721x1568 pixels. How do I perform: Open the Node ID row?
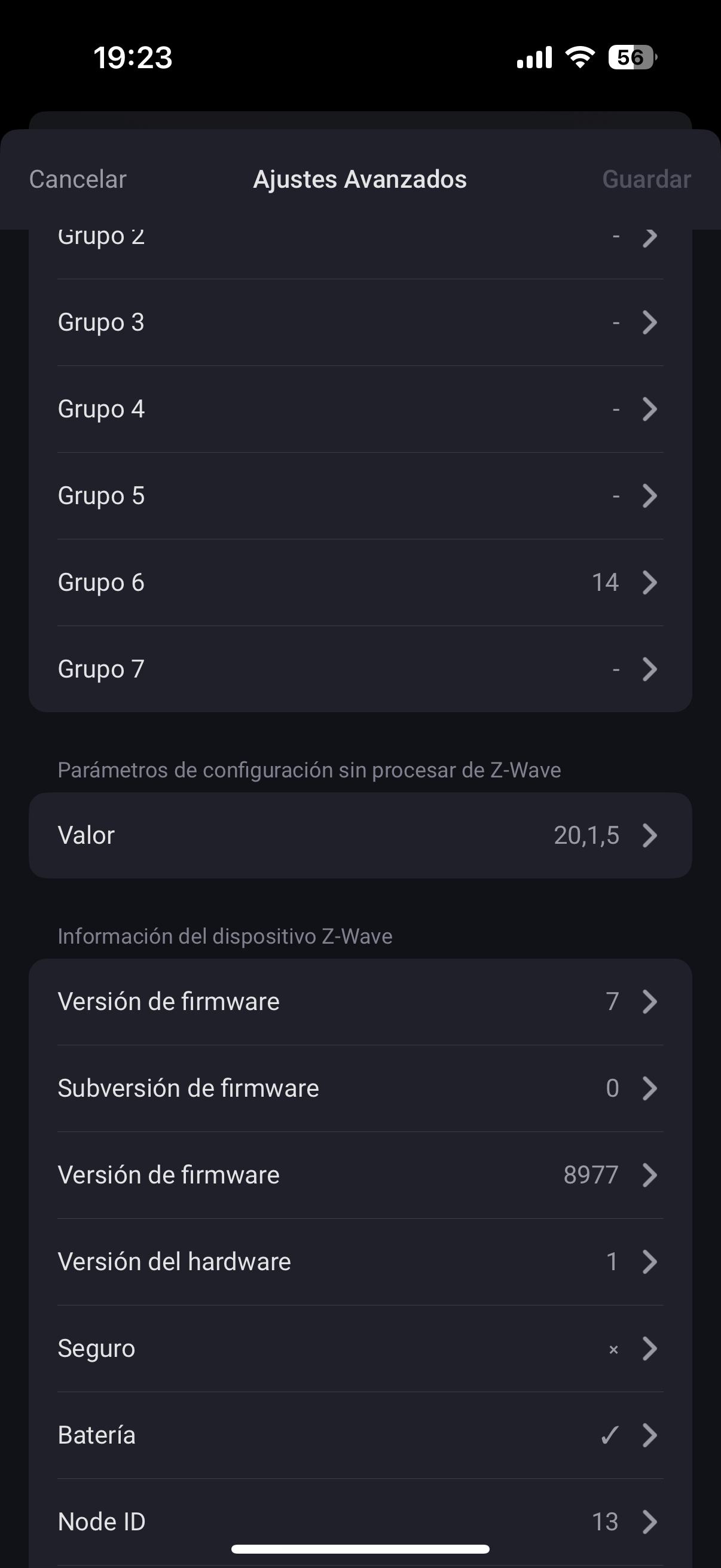point(360,1522)
